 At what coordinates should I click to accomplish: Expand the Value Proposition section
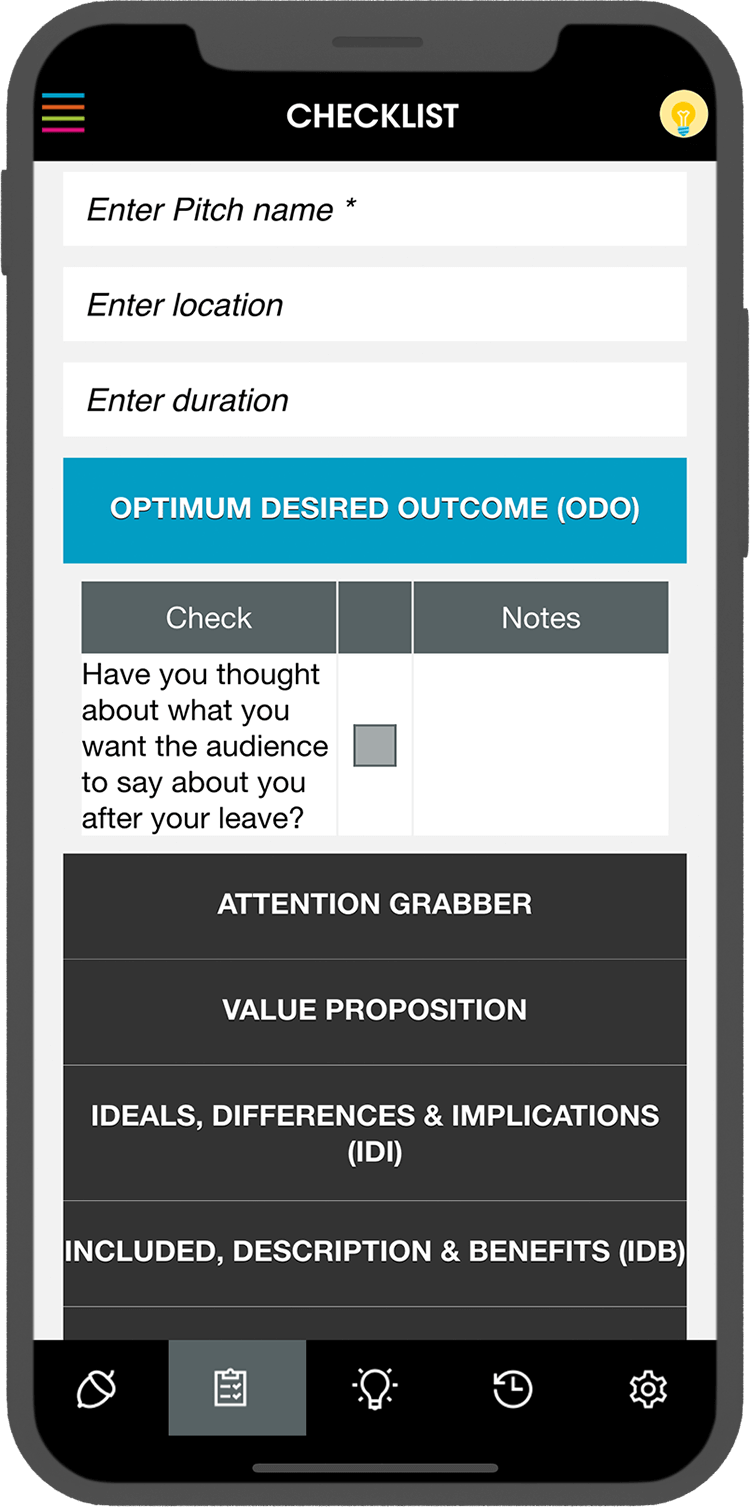pos(375,1012)
